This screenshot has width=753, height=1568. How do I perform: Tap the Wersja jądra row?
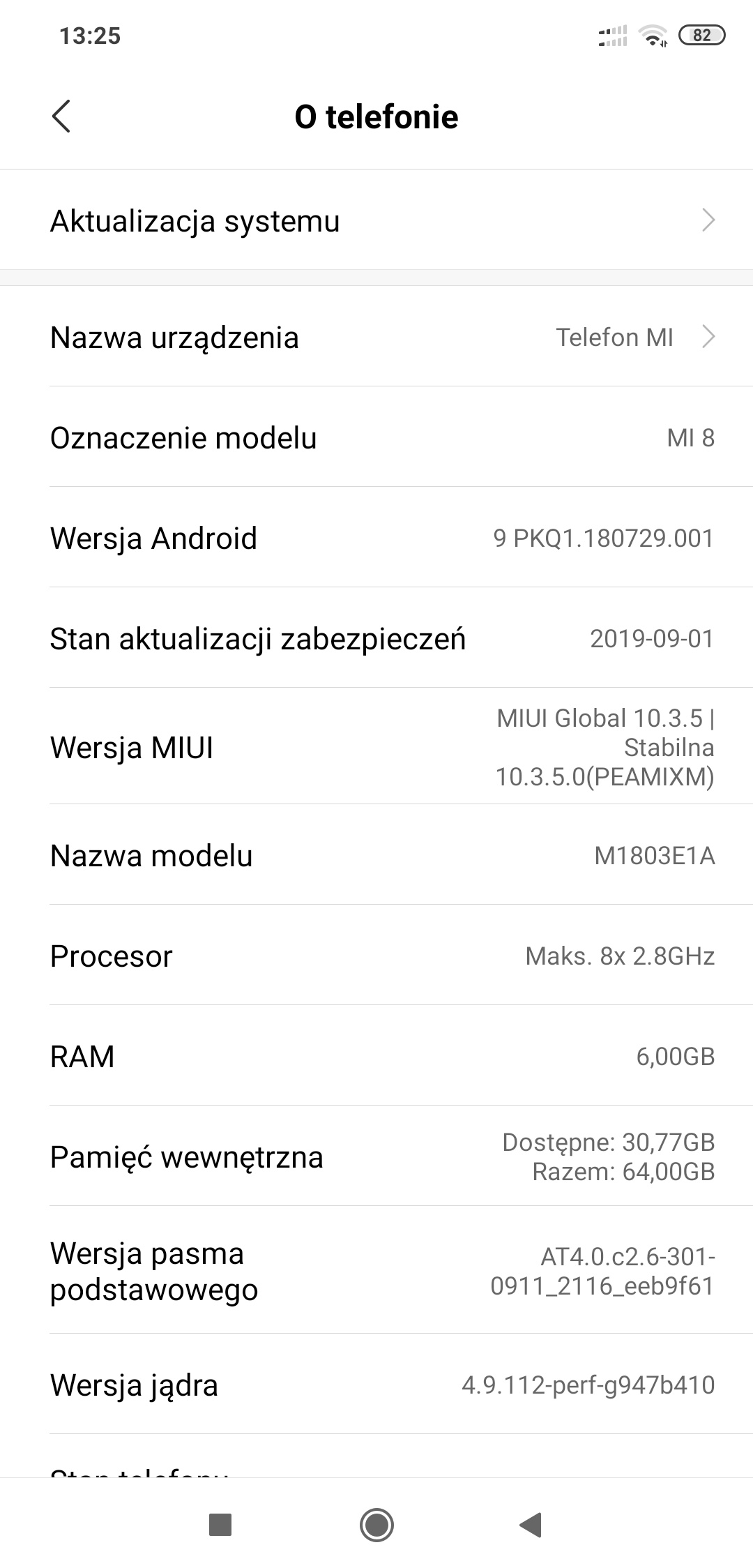tap(376, 1385)
